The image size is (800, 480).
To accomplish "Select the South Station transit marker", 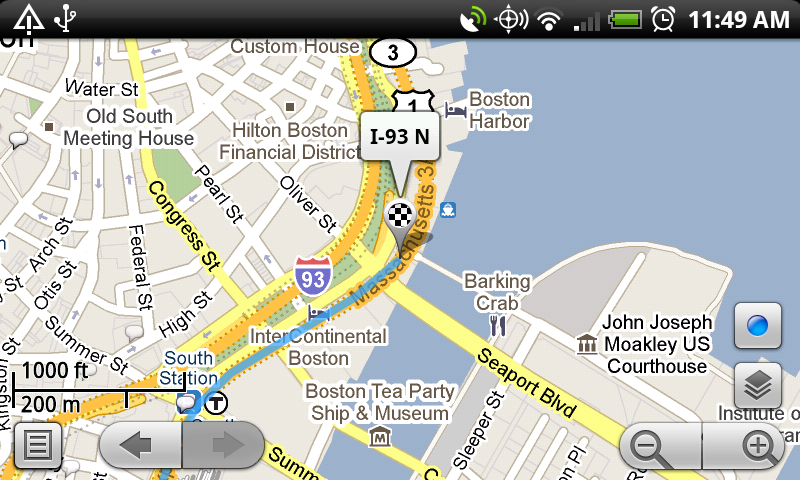I will pyautogui.click(x=216, y=404).
